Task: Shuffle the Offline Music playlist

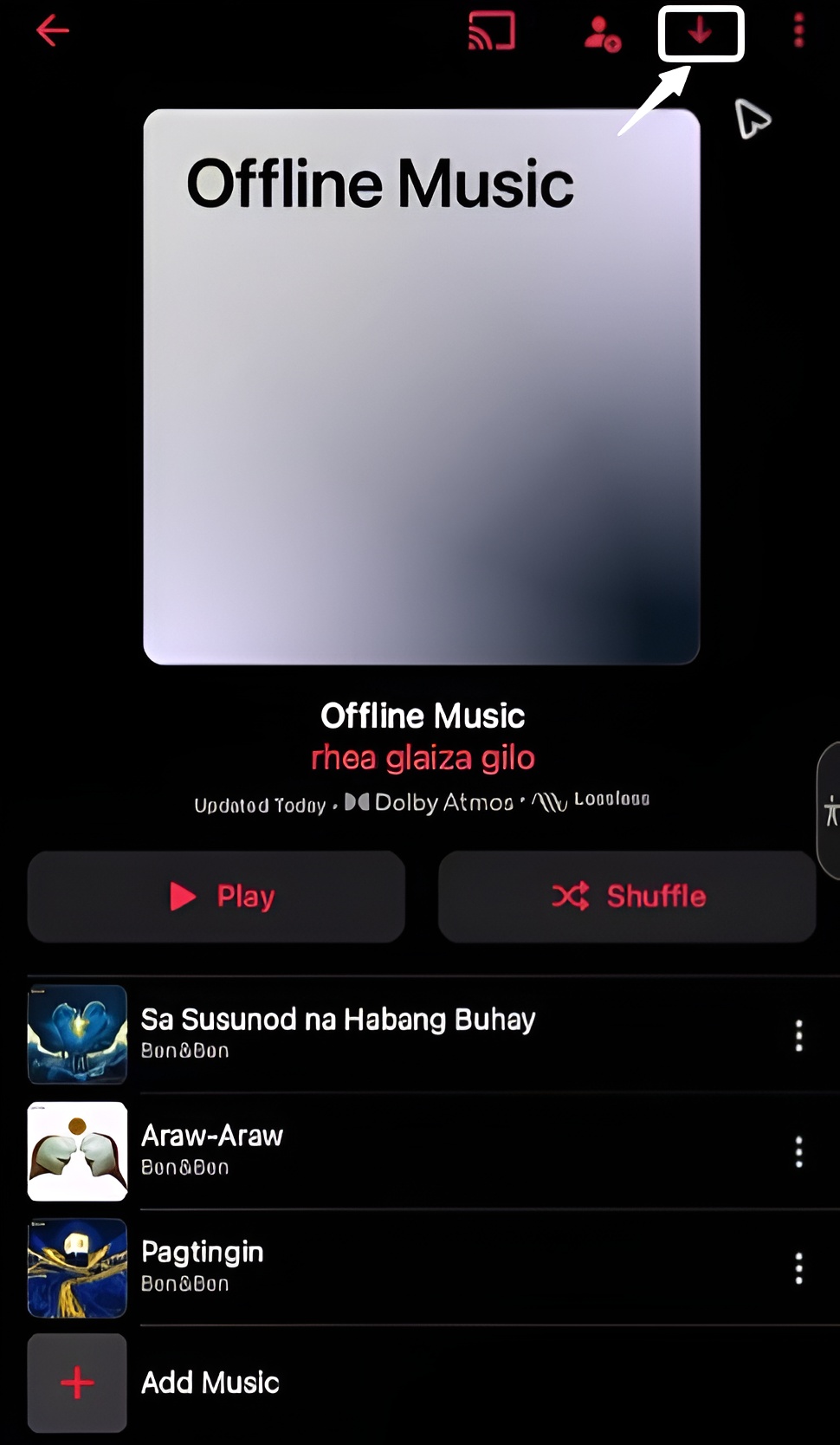Action: coord(627,896)
